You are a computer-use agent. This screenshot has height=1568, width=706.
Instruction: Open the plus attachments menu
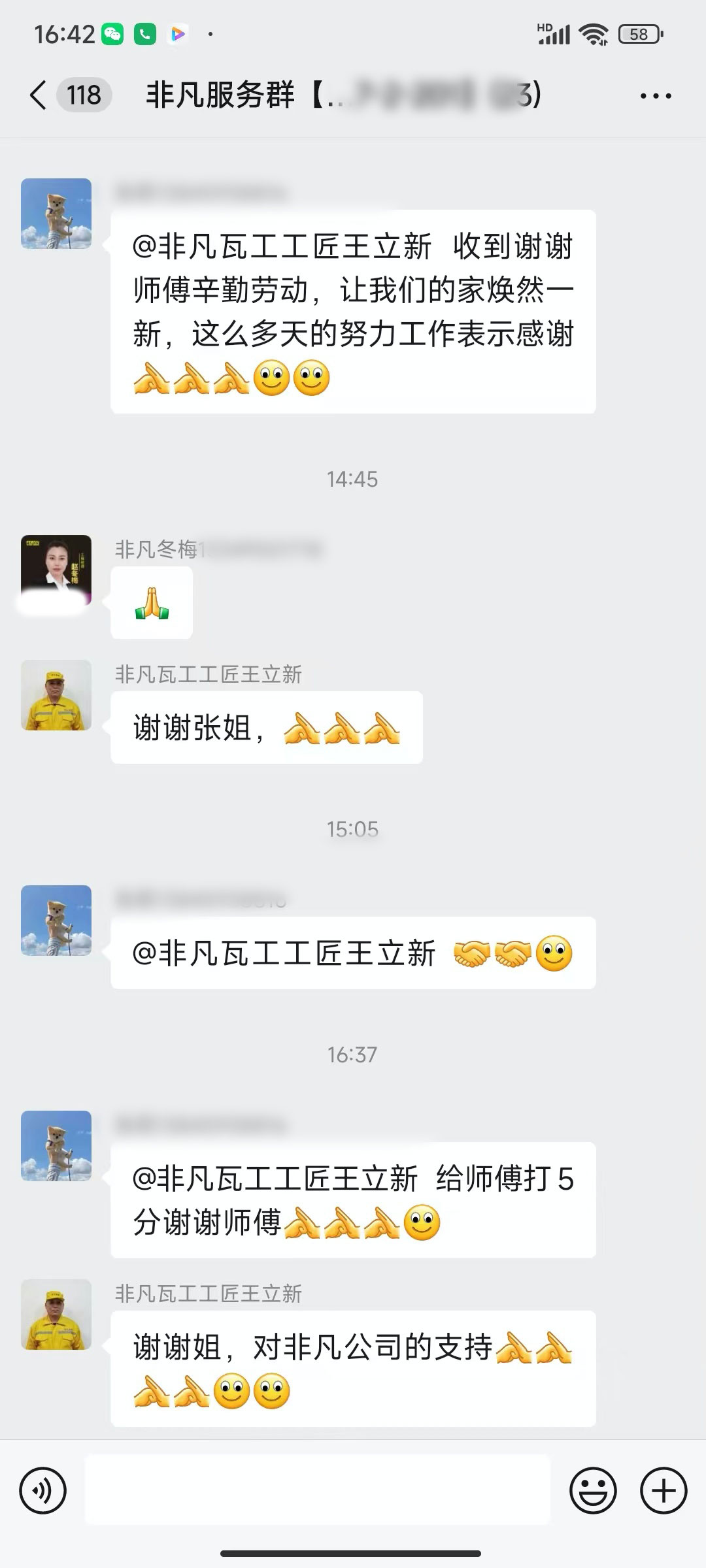point(664,1491)
